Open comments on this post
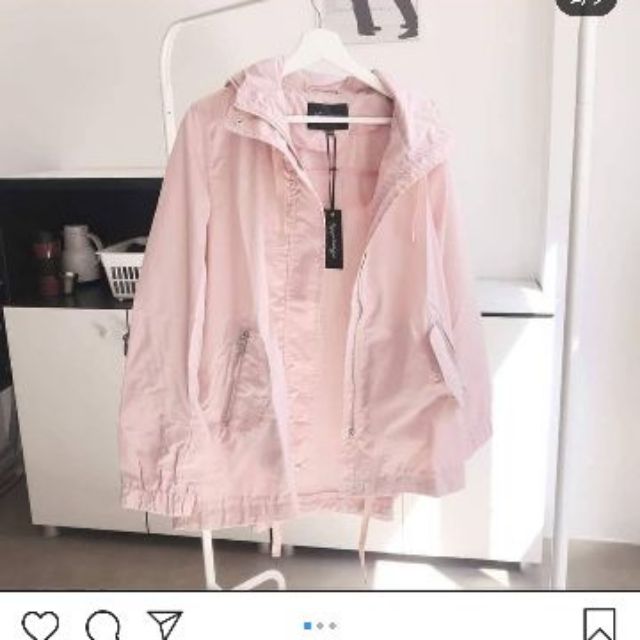The image size is (640, 640). [x=102, y=624]
